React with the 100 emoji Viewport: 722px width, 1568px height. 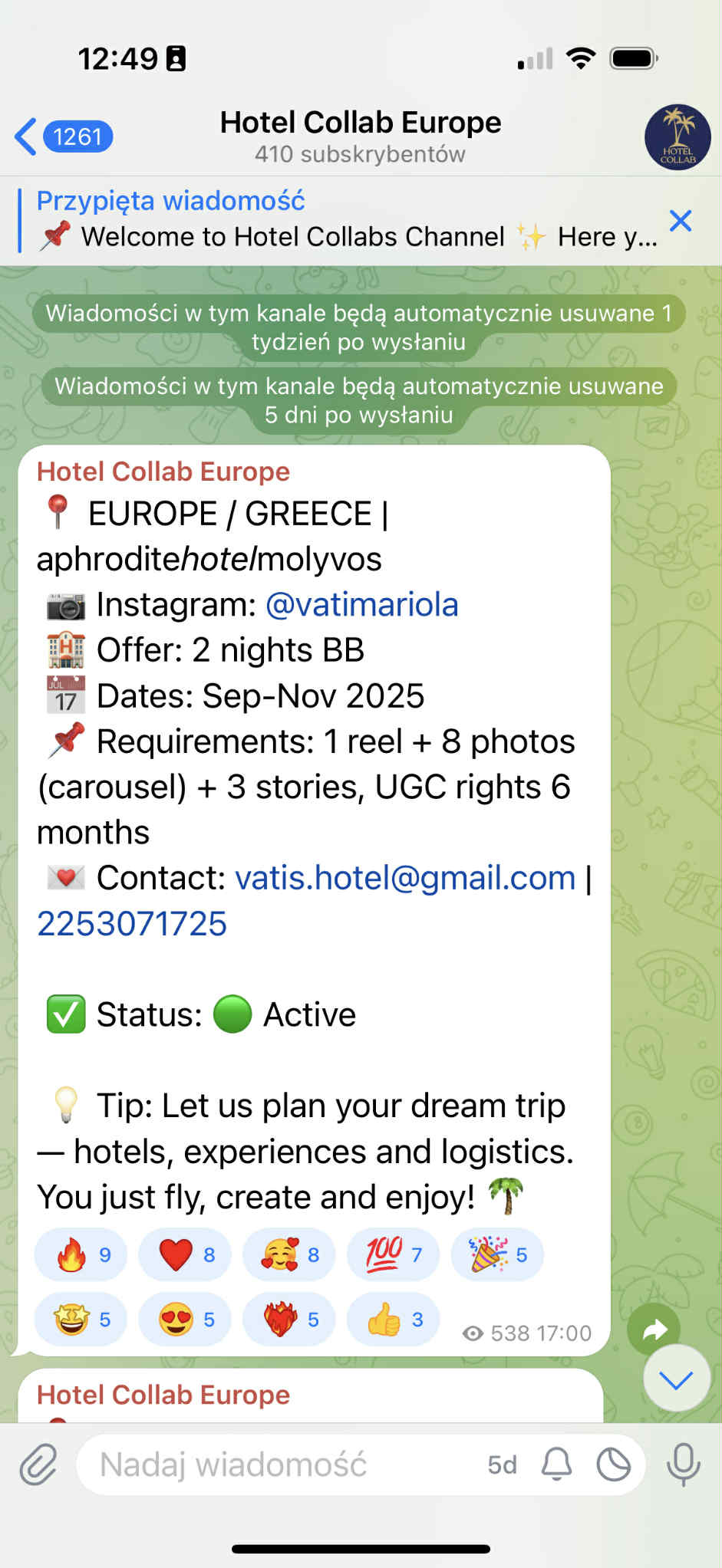click(393, 1255)
